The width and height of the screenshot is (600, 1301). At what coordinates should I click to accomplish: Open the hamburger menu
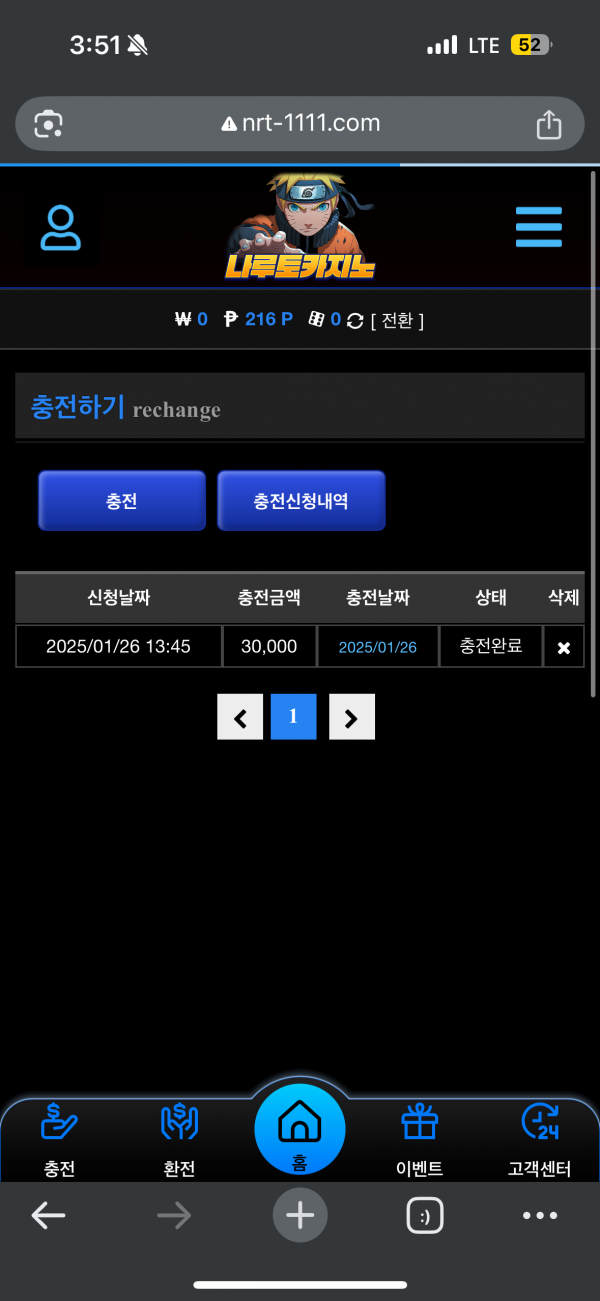[538, 227]
